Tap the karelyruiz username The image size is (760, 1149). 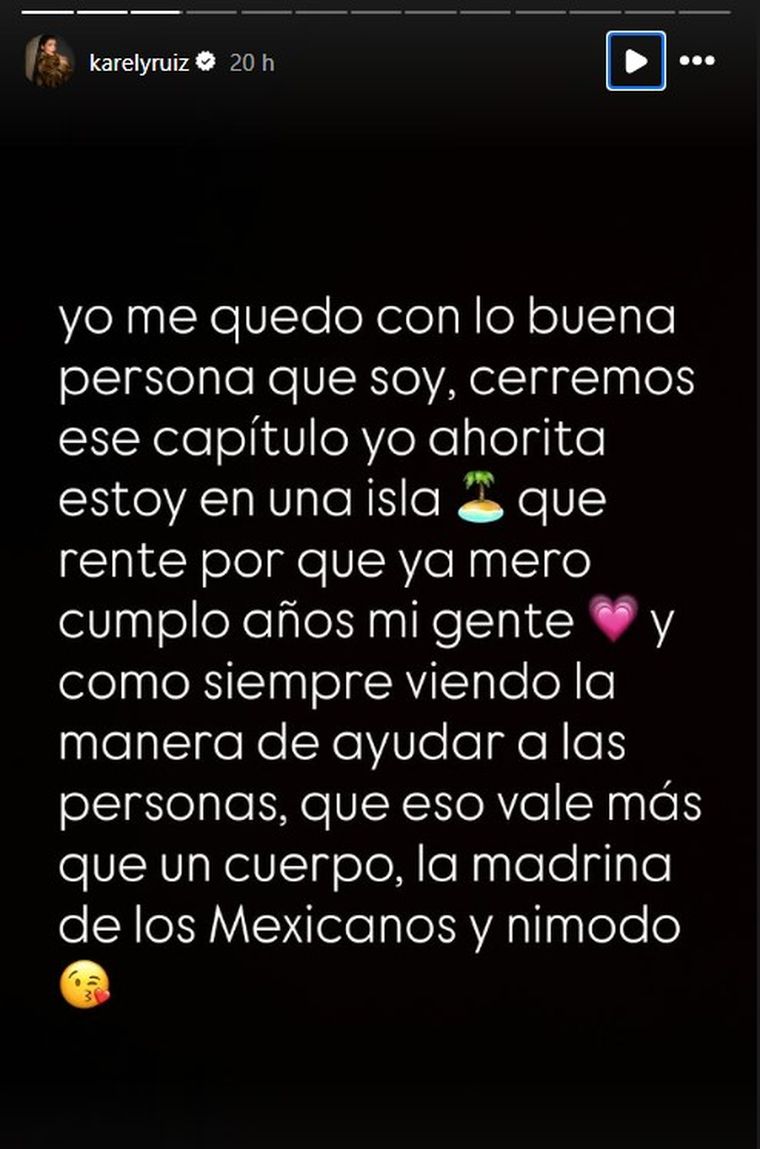coord(139,62)
